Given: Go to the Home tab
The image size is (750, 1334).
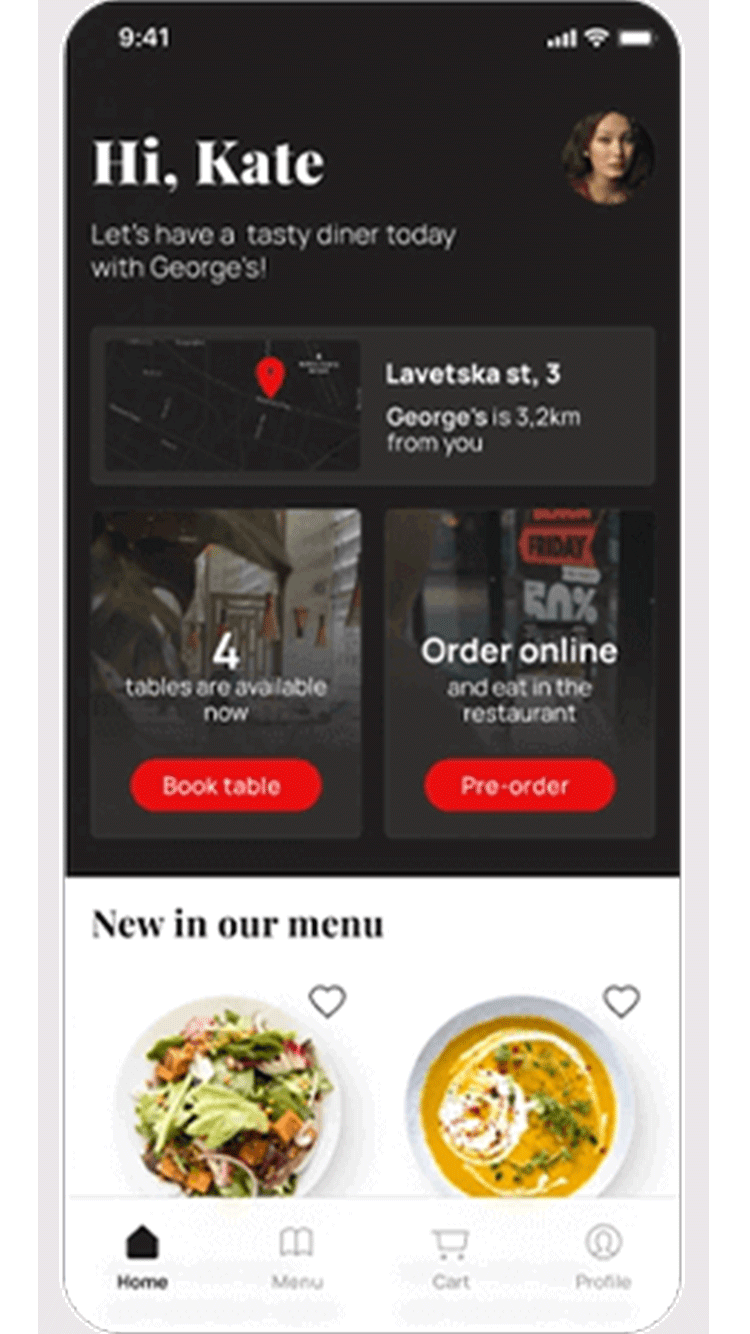Looking at the screenshot, I should (142, 1256).
